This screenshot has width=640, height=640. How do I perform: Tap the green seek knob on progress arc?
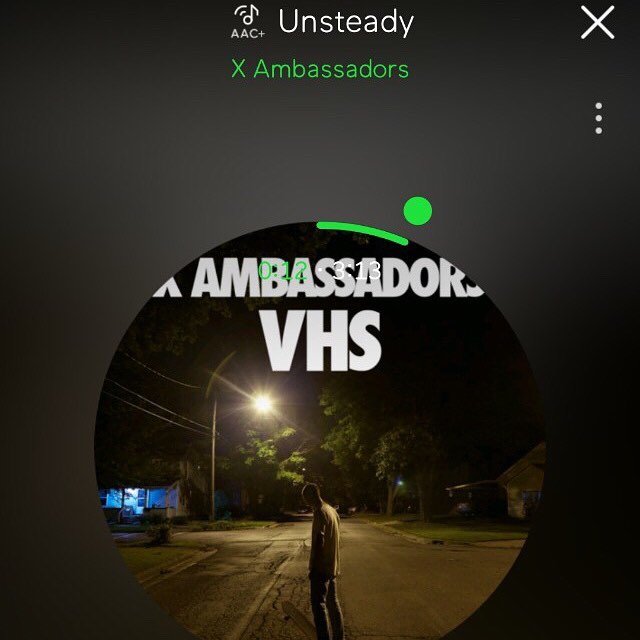417,211
